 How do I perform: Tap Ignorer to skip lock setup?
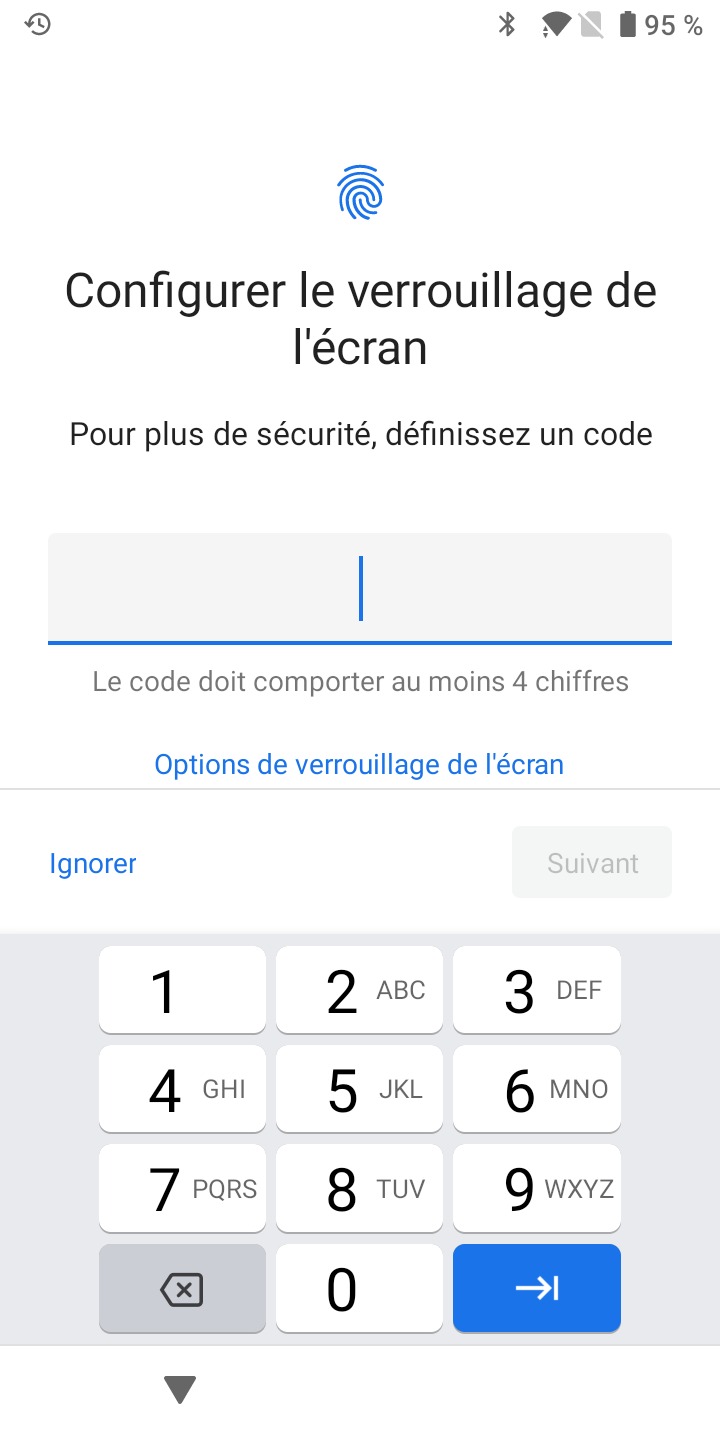click(x=93, y=863)
